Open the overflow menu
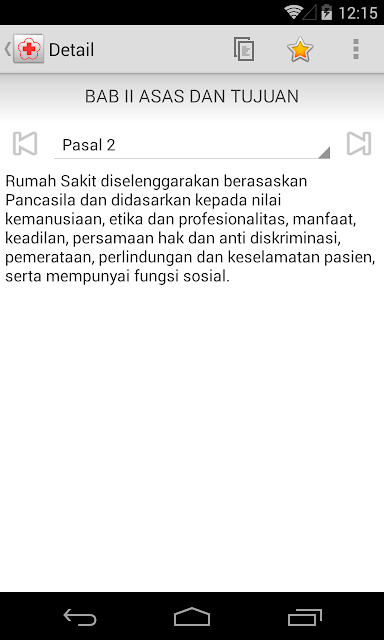384x640 pixels. [356, 49]
